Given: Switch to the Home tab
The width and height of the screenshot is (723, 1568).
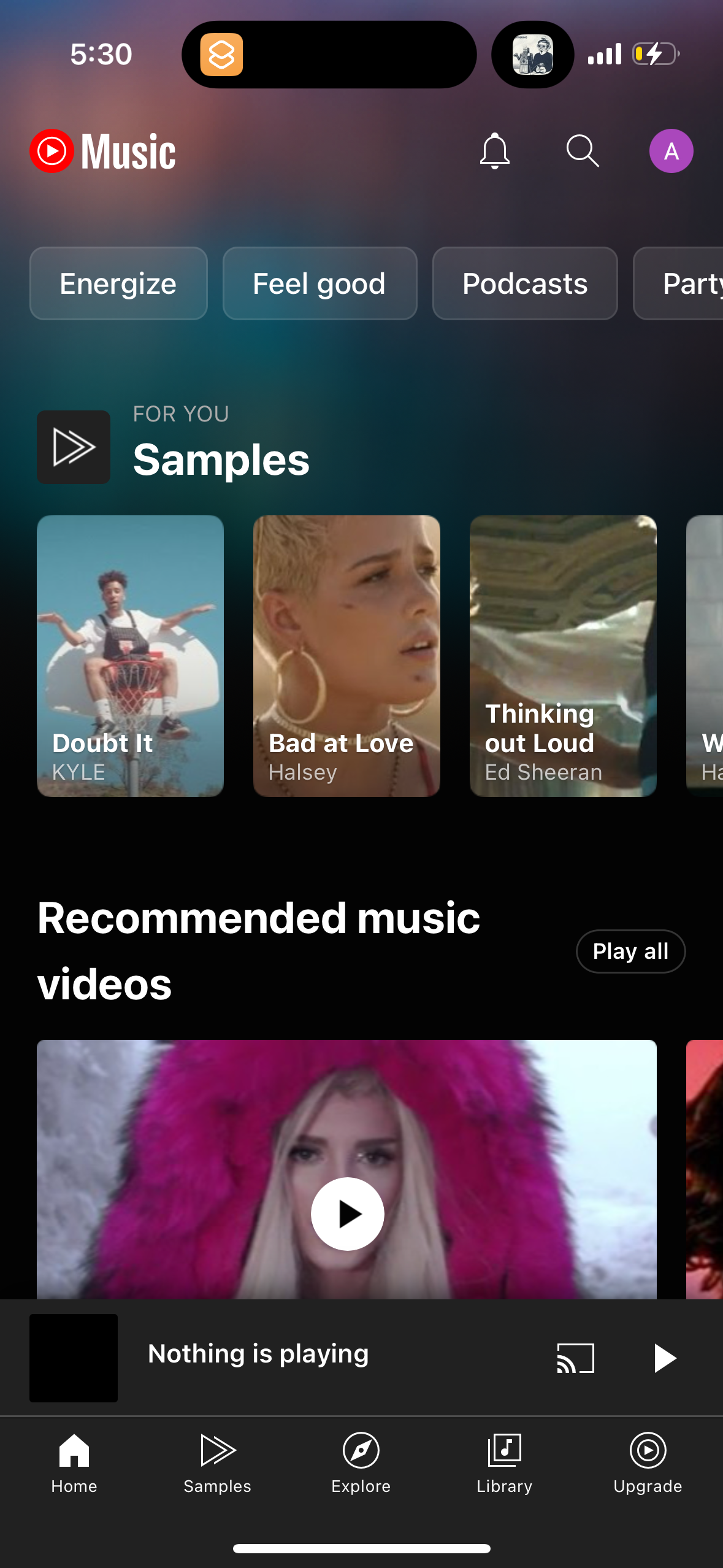Looking at the screenshot, I should (x=74, y=1466).
